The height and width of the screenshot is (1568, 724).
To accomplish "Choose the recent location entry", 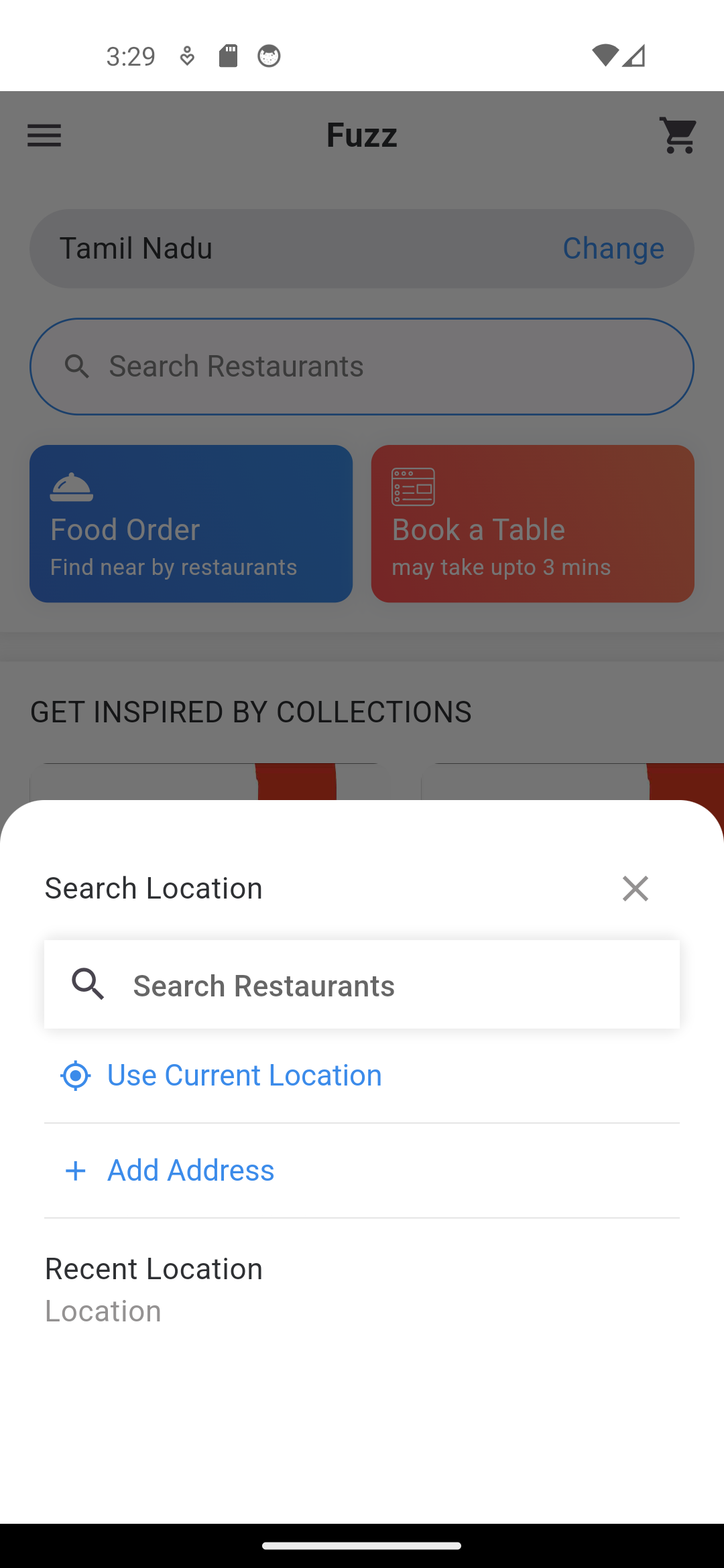I will 103,1311.
